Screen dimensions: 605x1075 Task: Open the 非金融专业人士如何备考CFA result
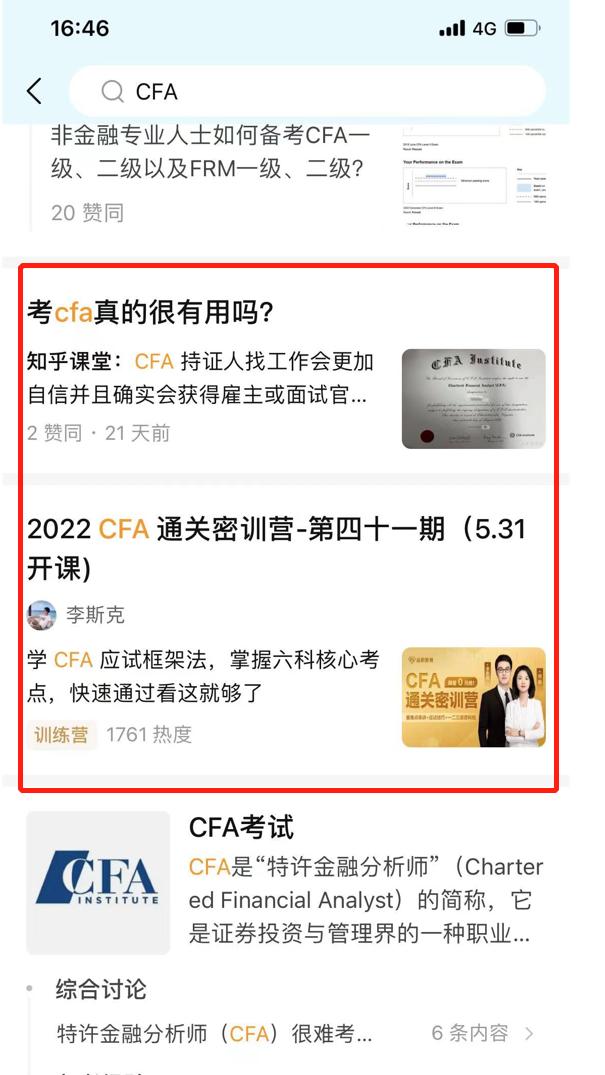coord(209,152)
